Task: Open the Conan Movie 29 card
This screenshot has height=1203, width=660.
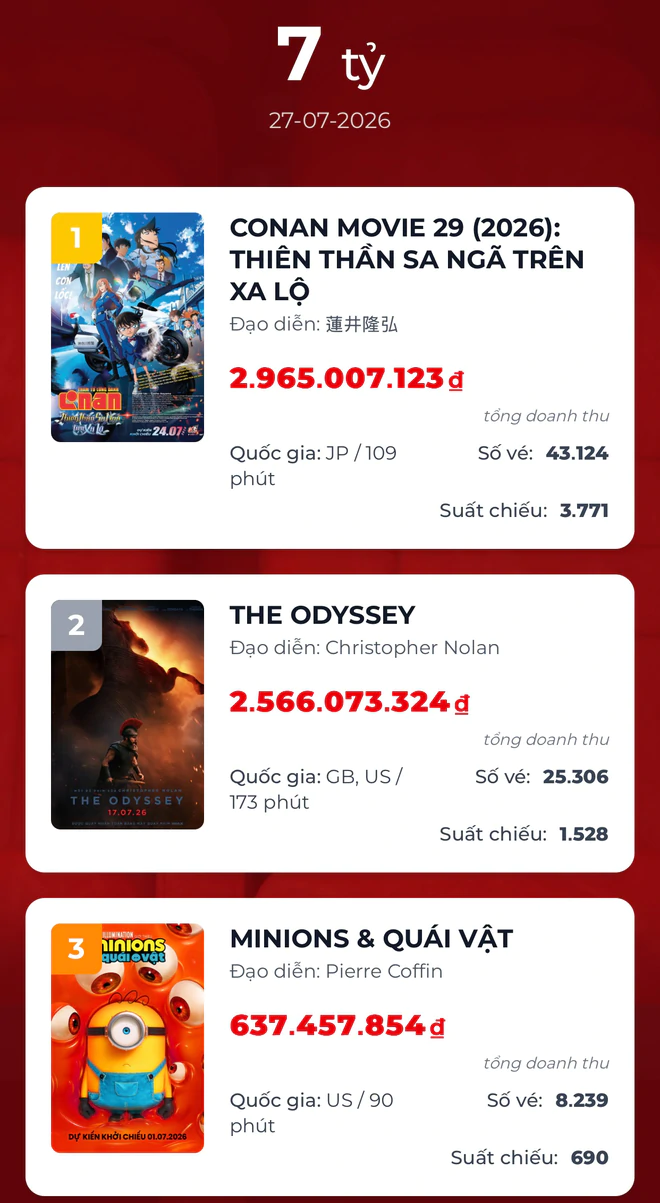Action: click(330, 368)
